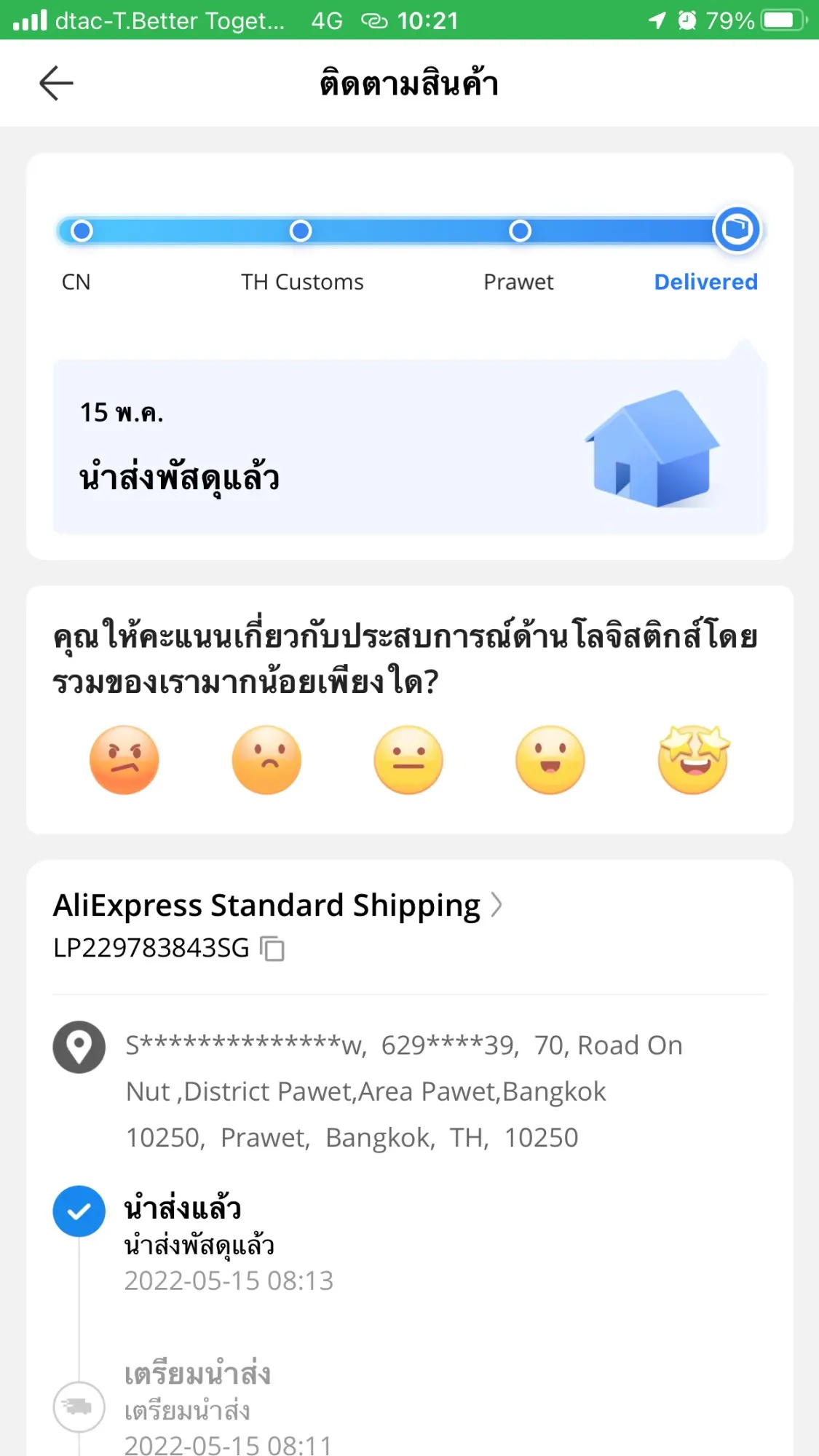Copy tracking number LP229783843SG
This screenshot has height=1456, width=819.
pos(272,949)
